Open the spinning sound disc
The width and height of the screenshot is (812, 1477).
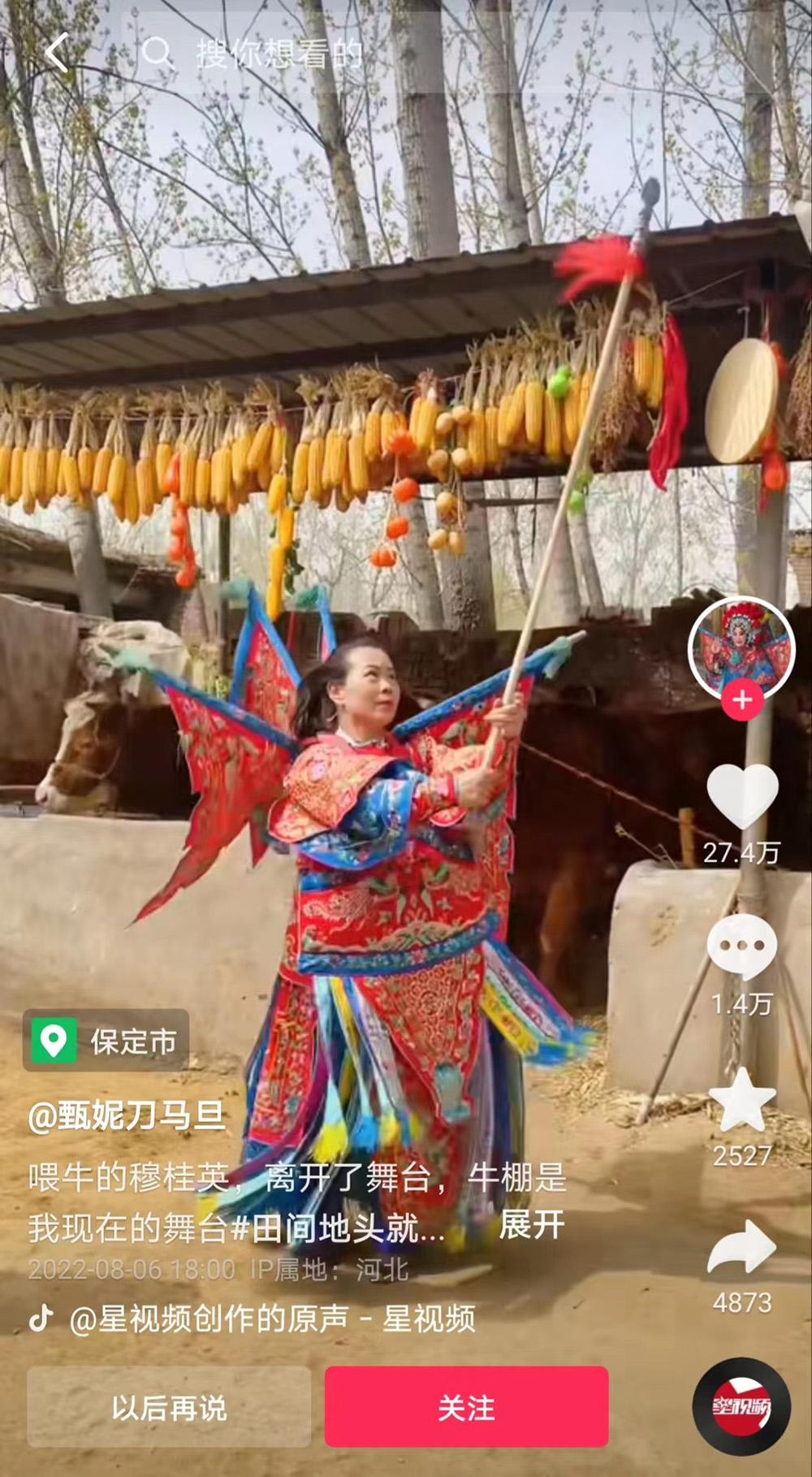coord(741,1406)
